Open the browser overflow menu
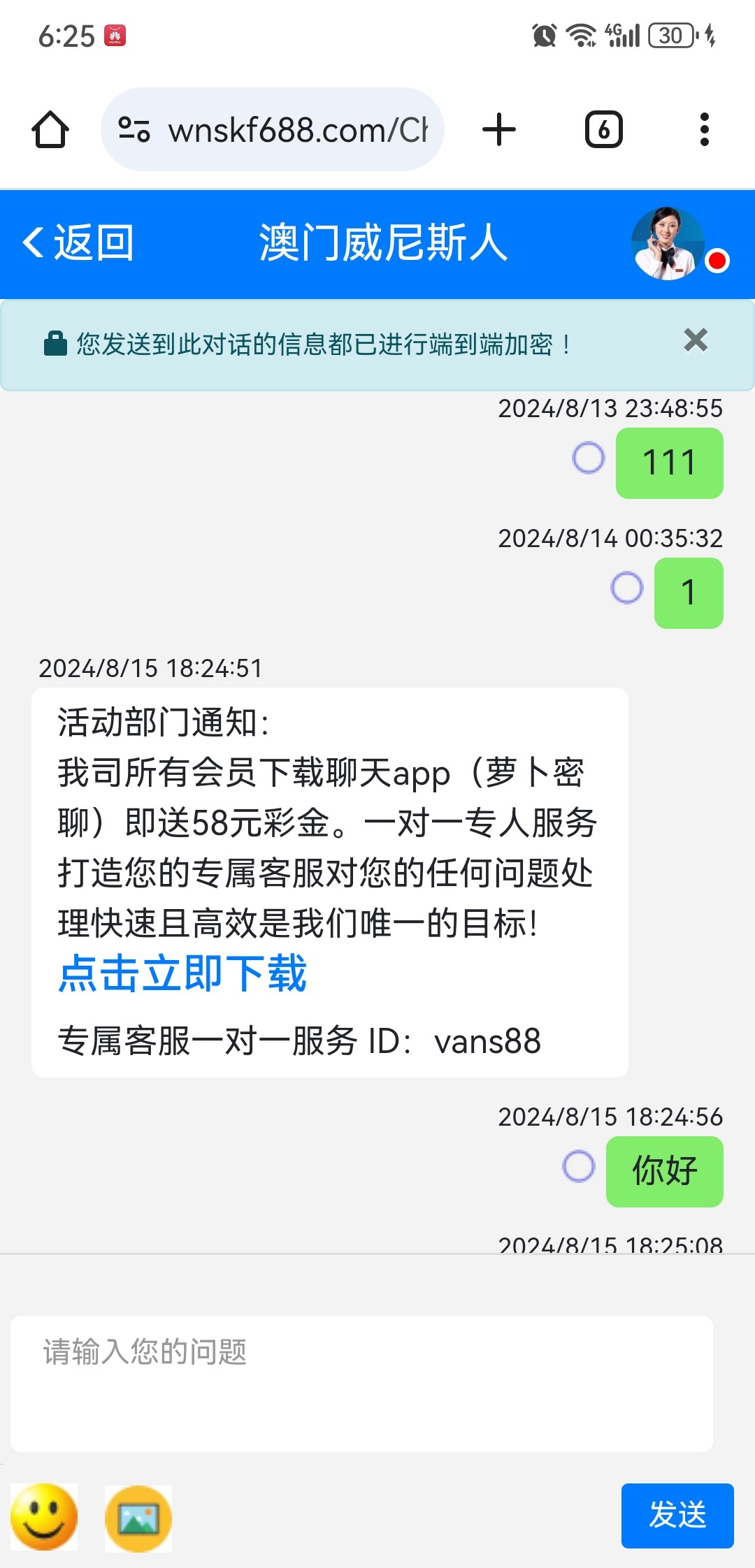The width and height of the screenshot is (755, 1568). (704, 130)
